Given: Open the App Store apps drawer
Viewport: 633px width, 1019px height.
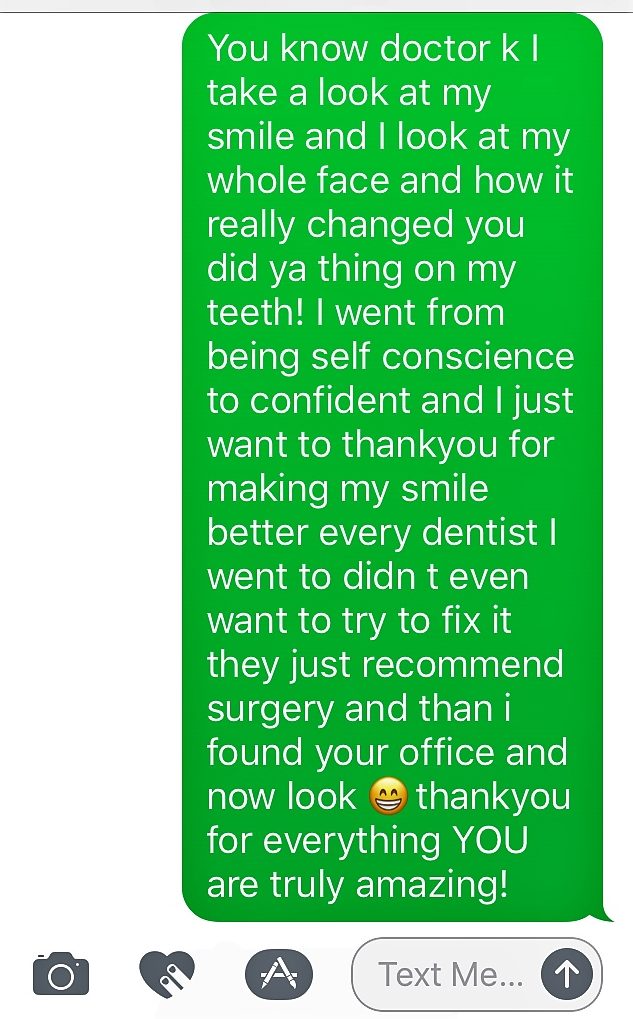Looking at the screenshot, I should (x=278, y=974).
